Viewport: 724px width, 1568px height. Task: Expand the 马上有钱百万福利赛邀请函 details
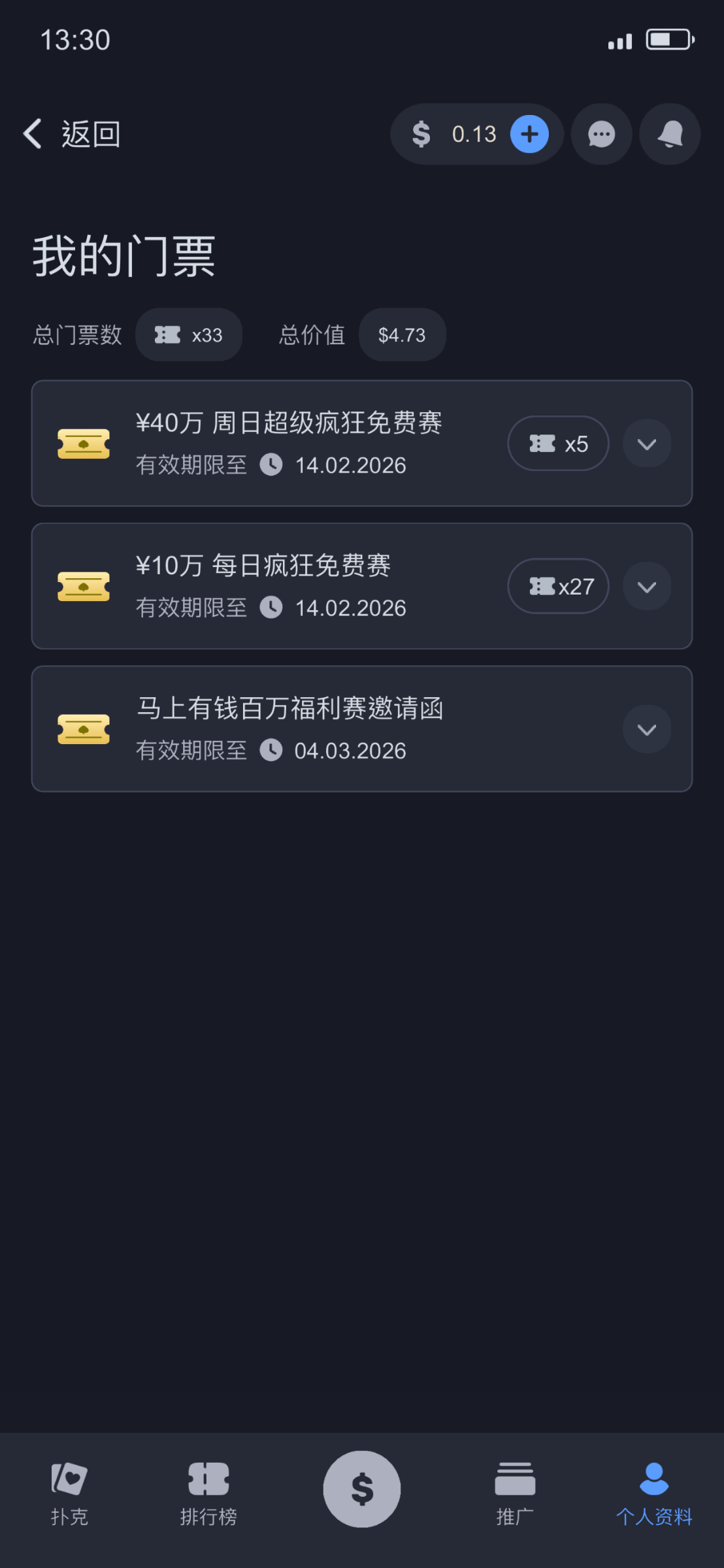(646, 729)
